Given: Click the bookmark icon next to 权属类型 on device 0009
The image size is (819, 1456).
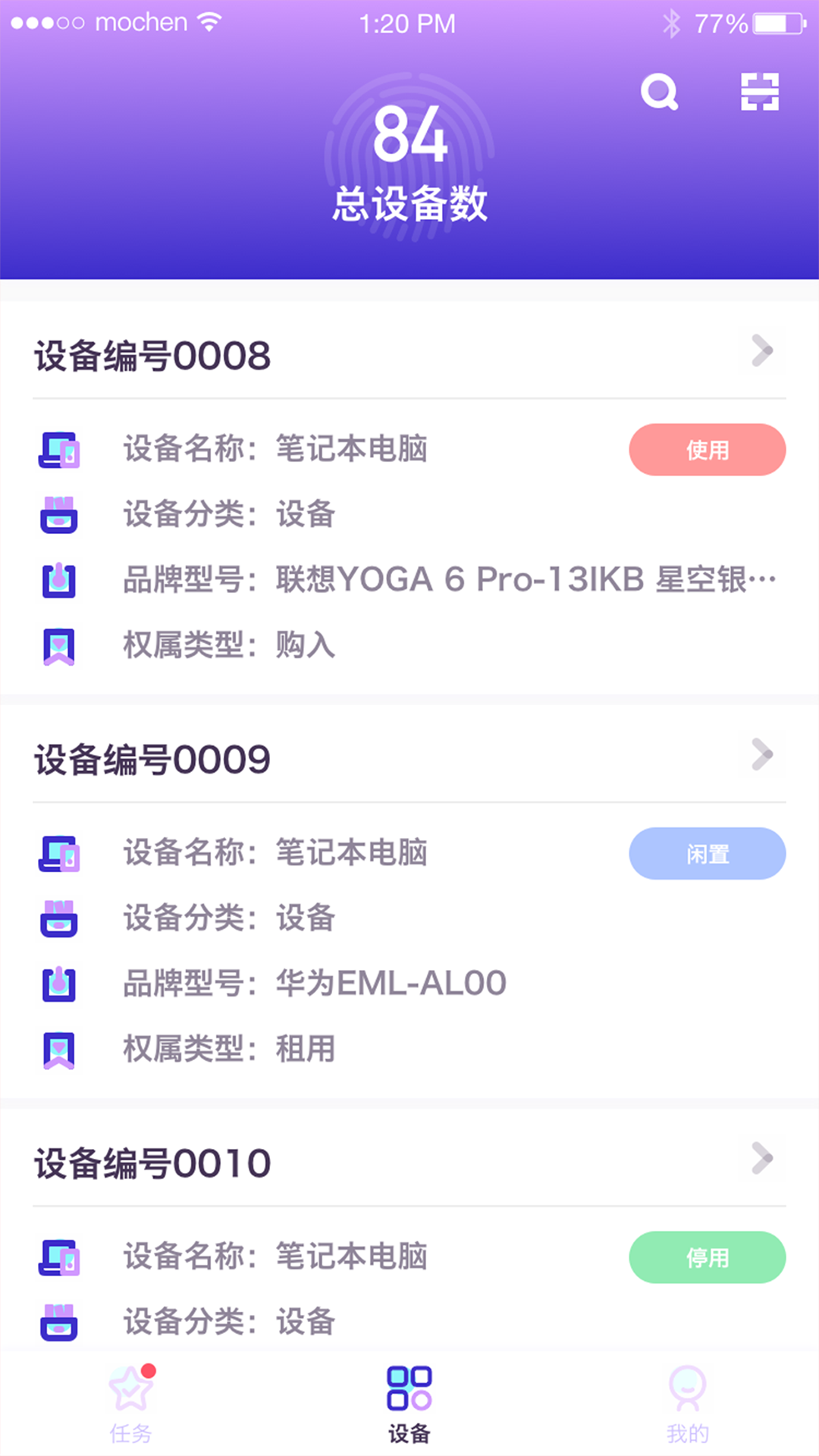Looking at the screenshot, I should click(60, 1049).
